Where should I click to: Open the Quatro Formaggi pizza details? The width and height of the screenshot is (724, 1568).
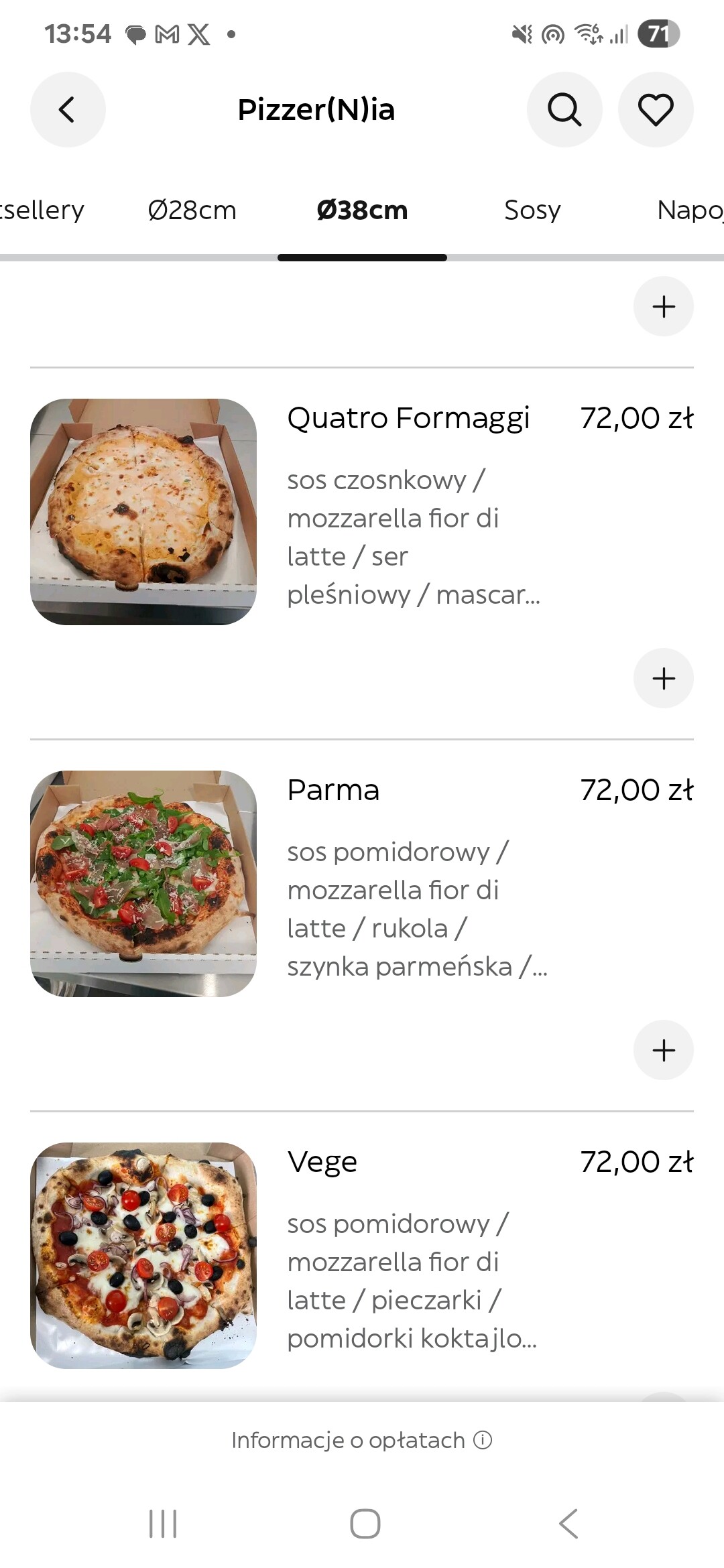coord(408,418)
